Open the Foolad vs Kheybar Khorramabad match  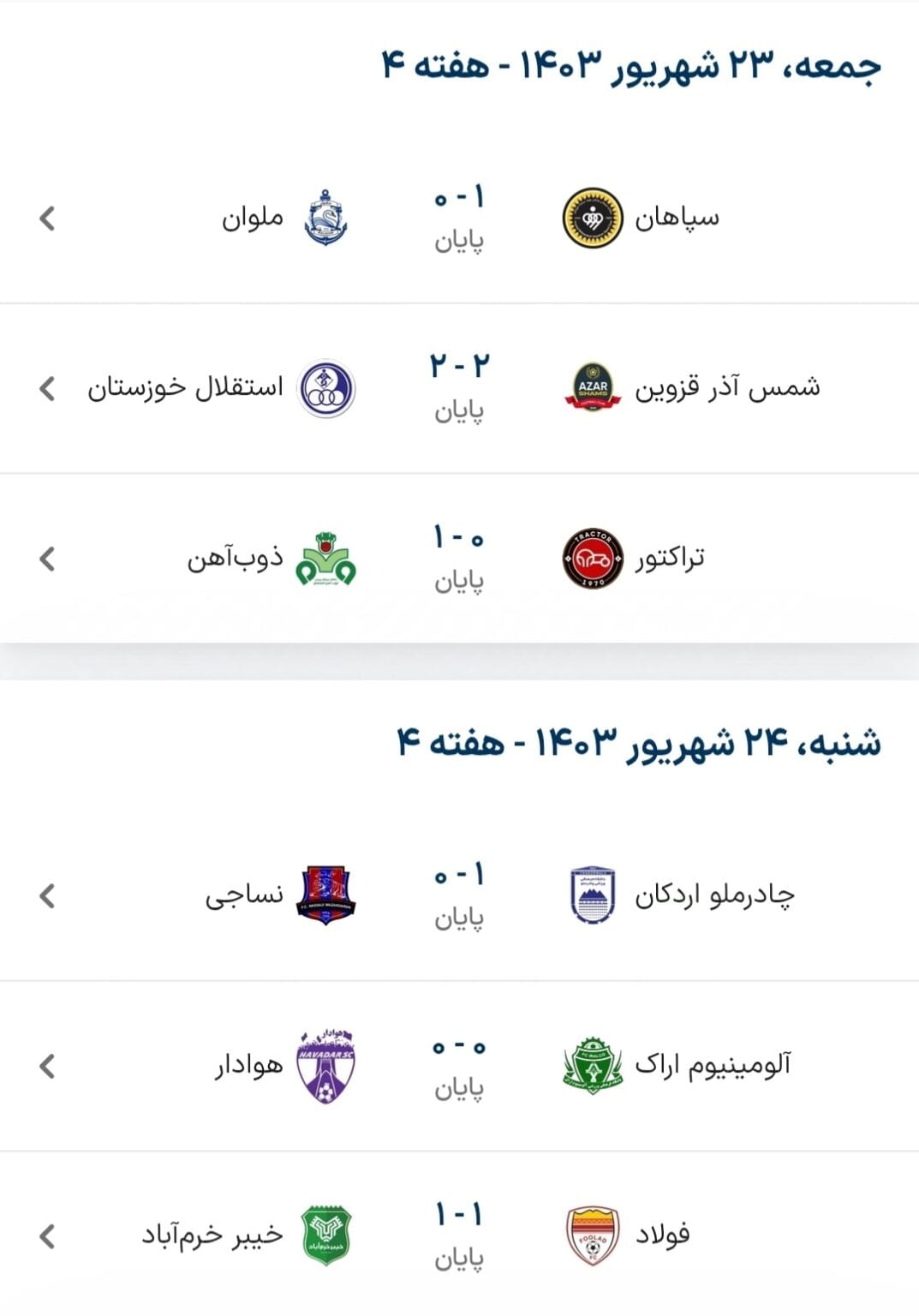[459, 1235]
